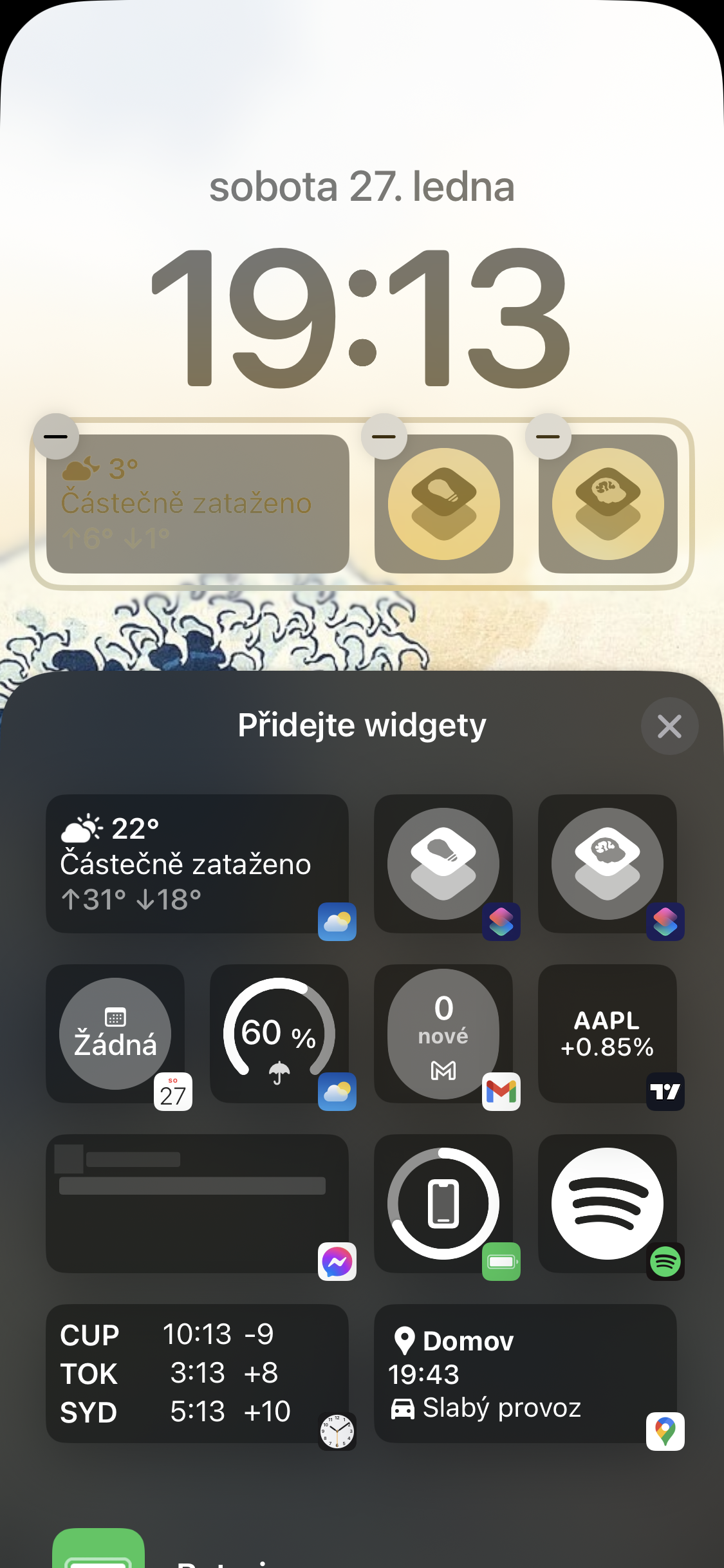
Task: Add the 60 % rain chance widget
Action: coord(279,1034)
